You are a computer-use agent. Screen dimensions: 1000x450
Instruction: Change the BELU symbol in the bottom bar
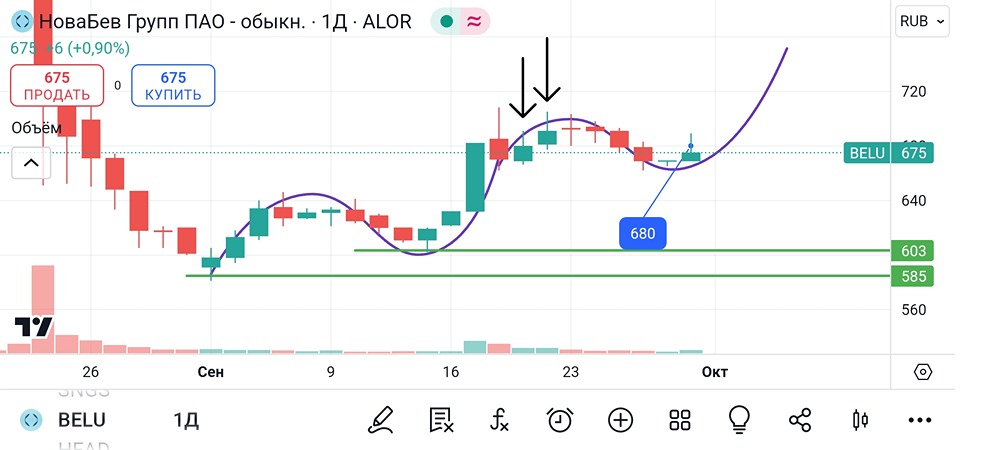coord(81,420)
